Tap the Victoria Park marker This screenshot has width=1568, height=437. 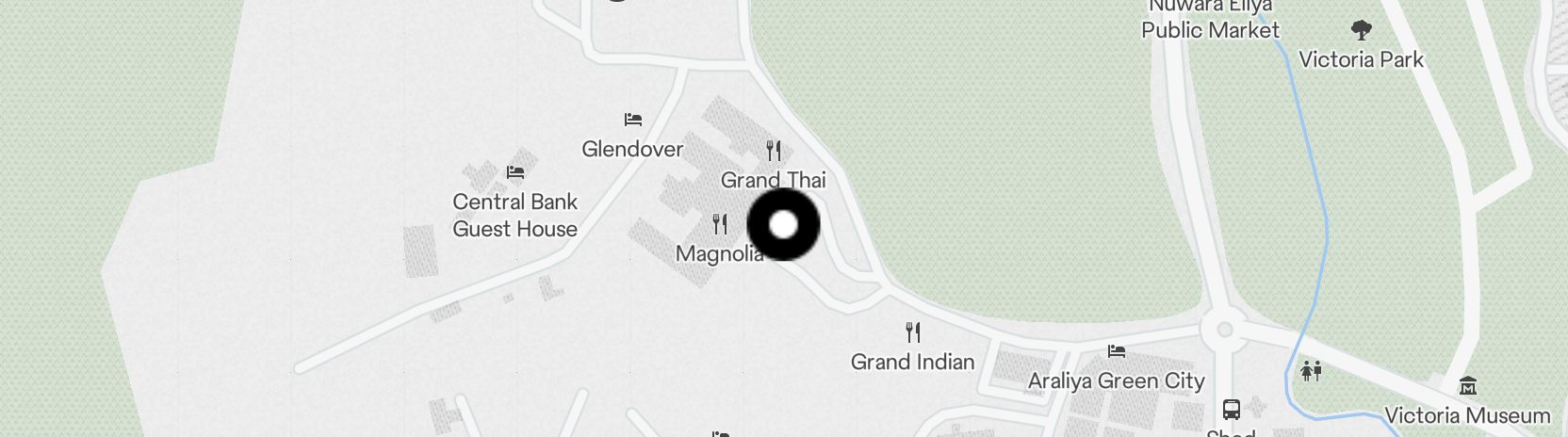click(x=1361, y=31)
